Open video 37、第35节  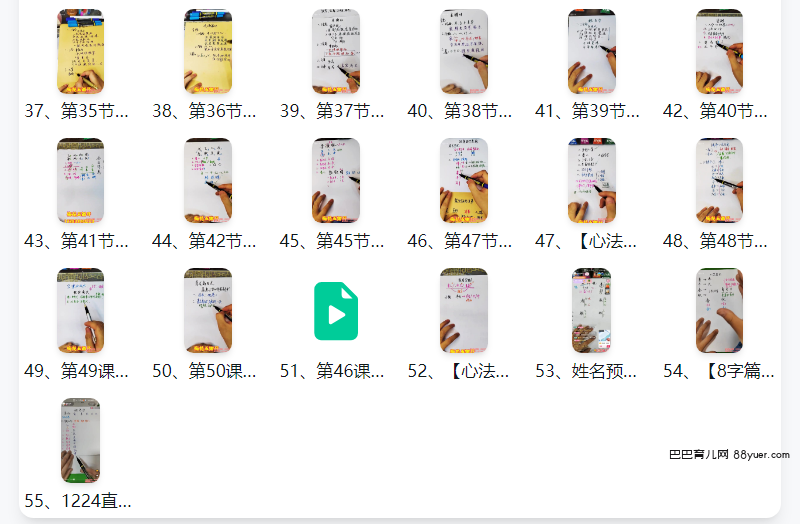80,52
